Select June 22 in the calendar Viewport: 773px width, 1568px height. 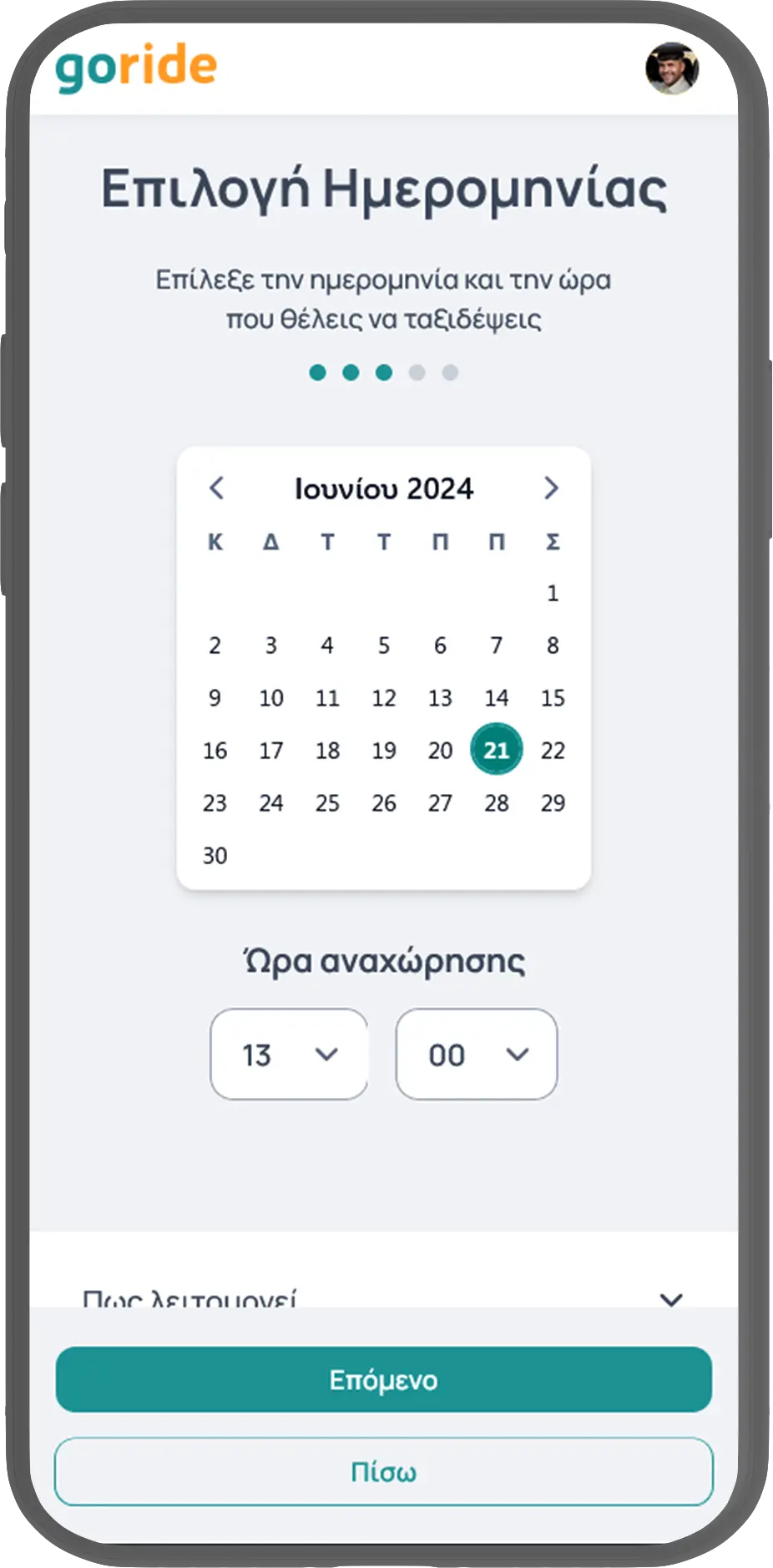pyautogui.click(x=553, y=750)
